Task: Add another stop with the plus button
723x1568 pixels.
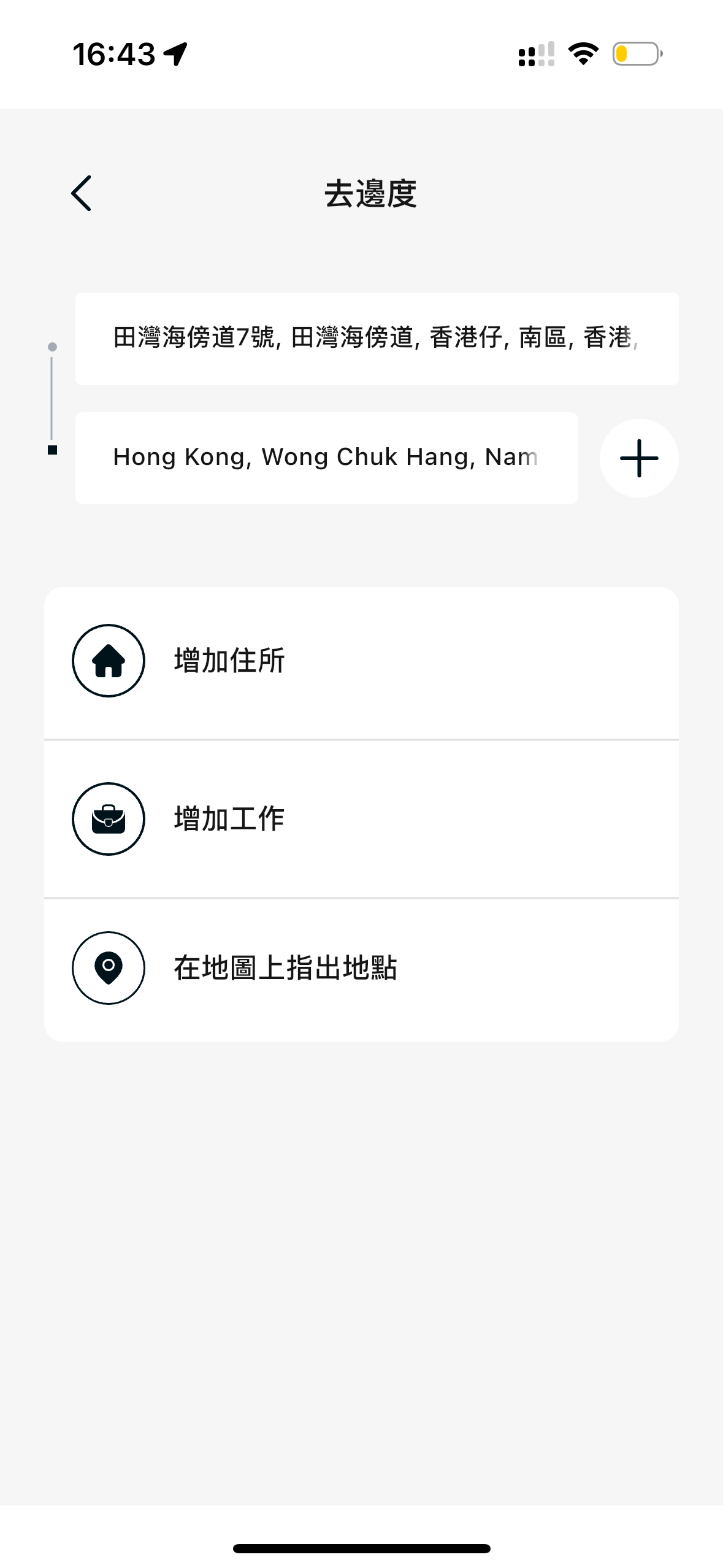Action: pyautogui.click(x=638, y=458)
